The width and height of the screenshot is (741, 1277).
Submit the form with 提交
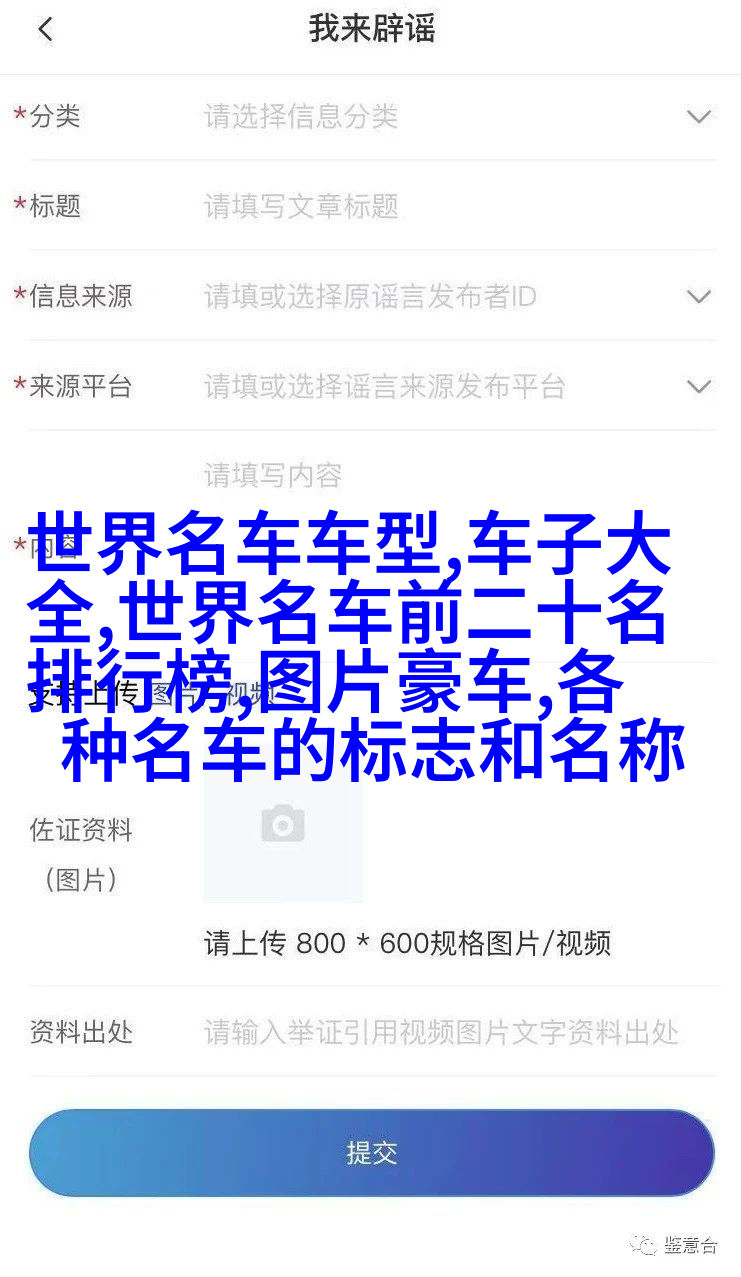point(371,1153)
